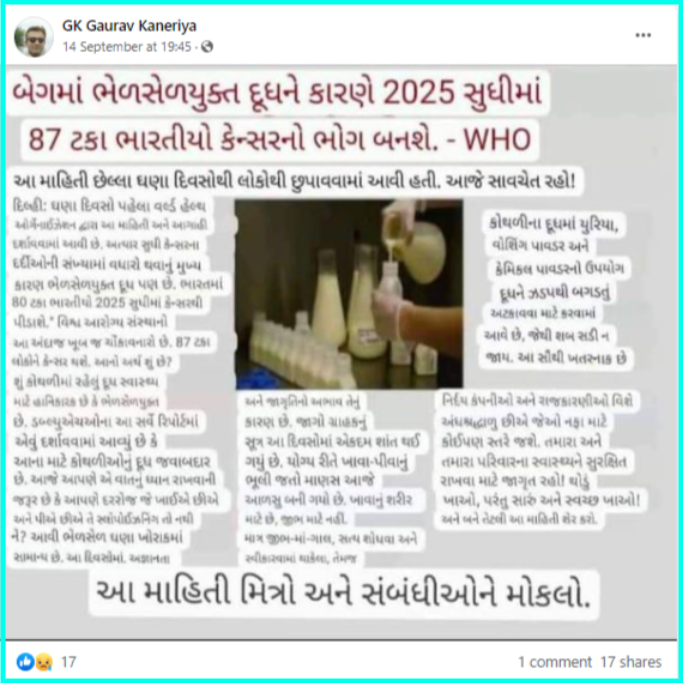The height and width of the screenshot is (683, 683).
Task: Open post timestamp 14 September at 19:45
Action: tap(127, 47)
